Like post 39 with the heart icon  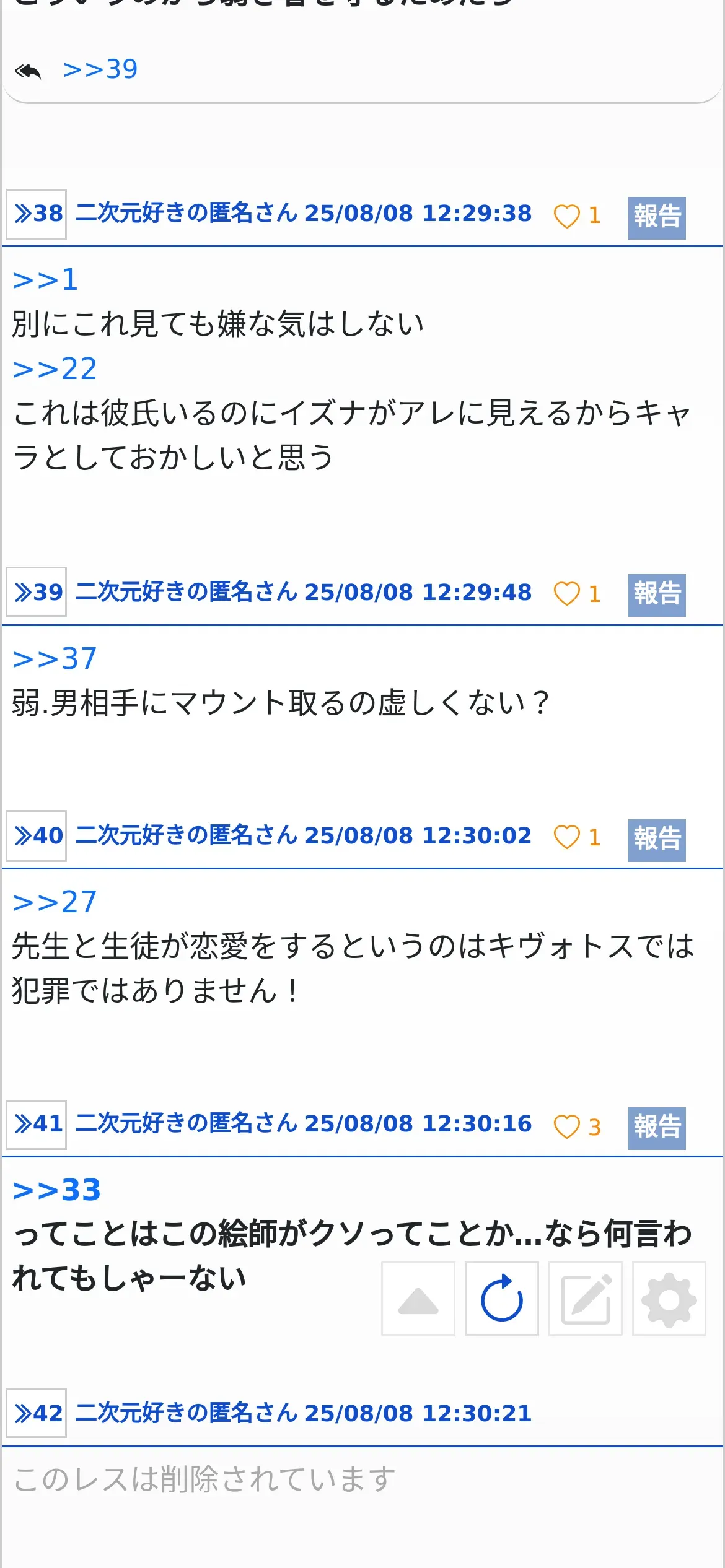click(566, 594)
